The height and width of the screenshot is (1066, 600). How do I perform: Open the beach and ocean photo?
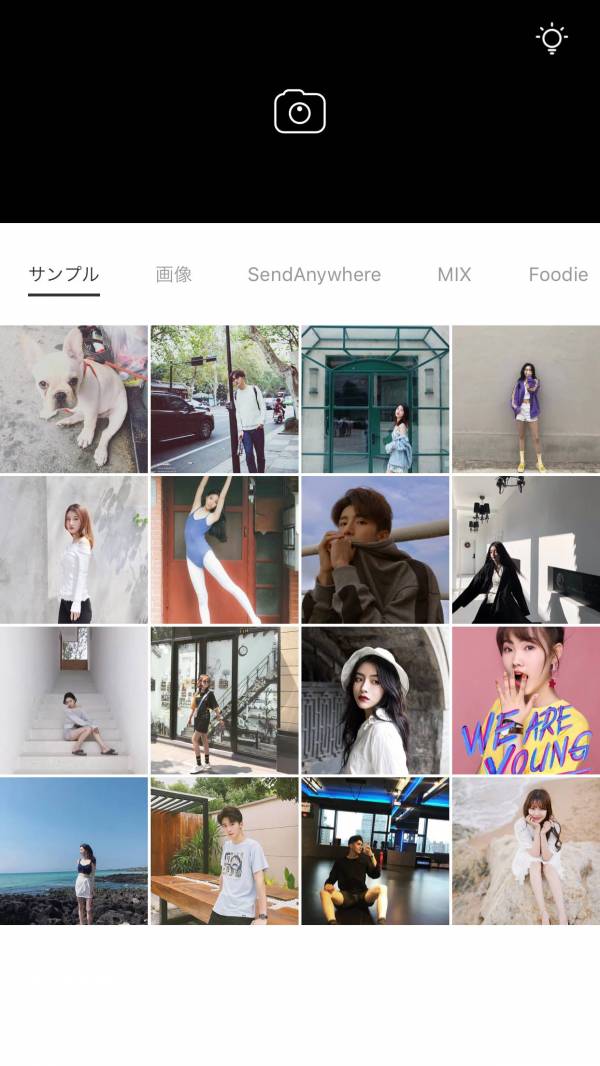click(74, 851)
